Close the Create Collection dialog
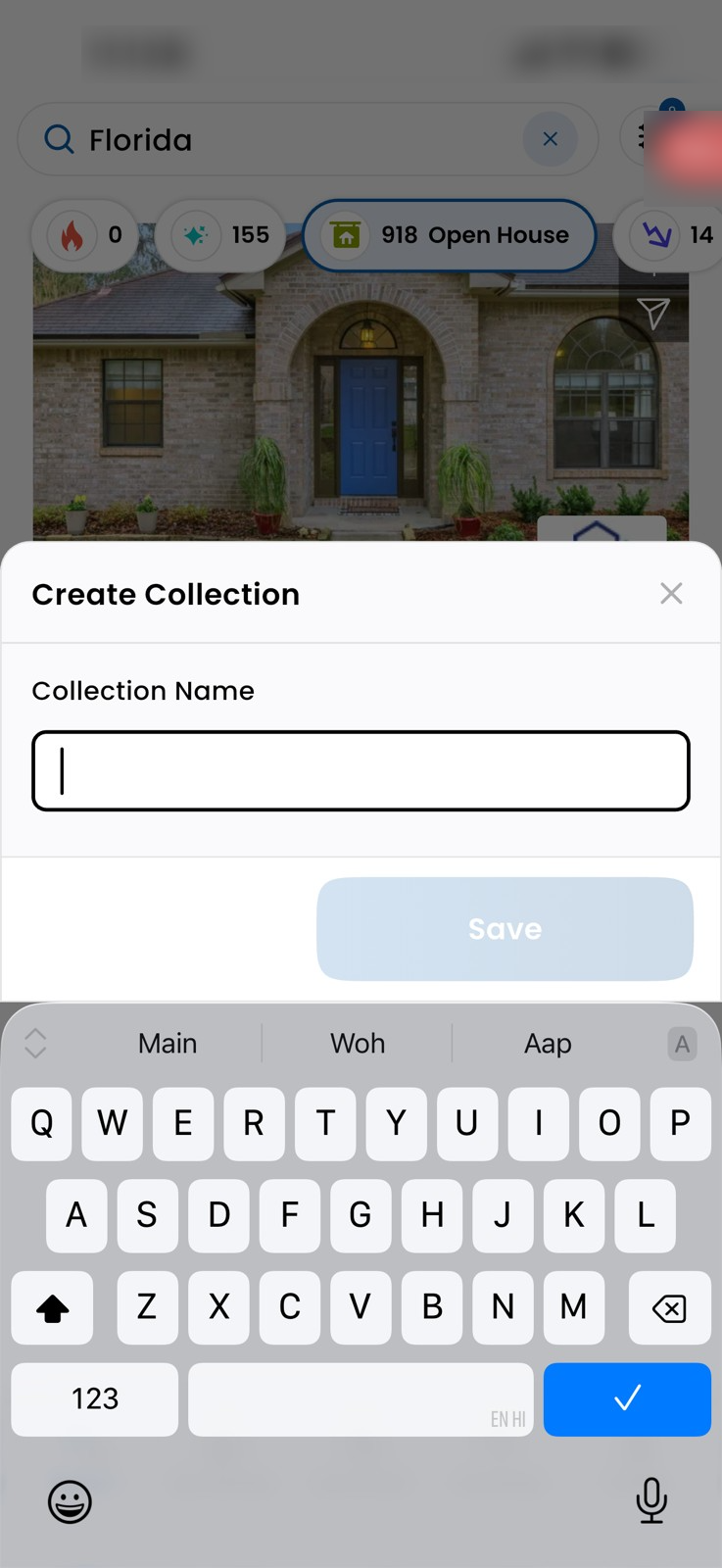The height and width of the screenshot is (1568, 722). click(x=671, y=593)
